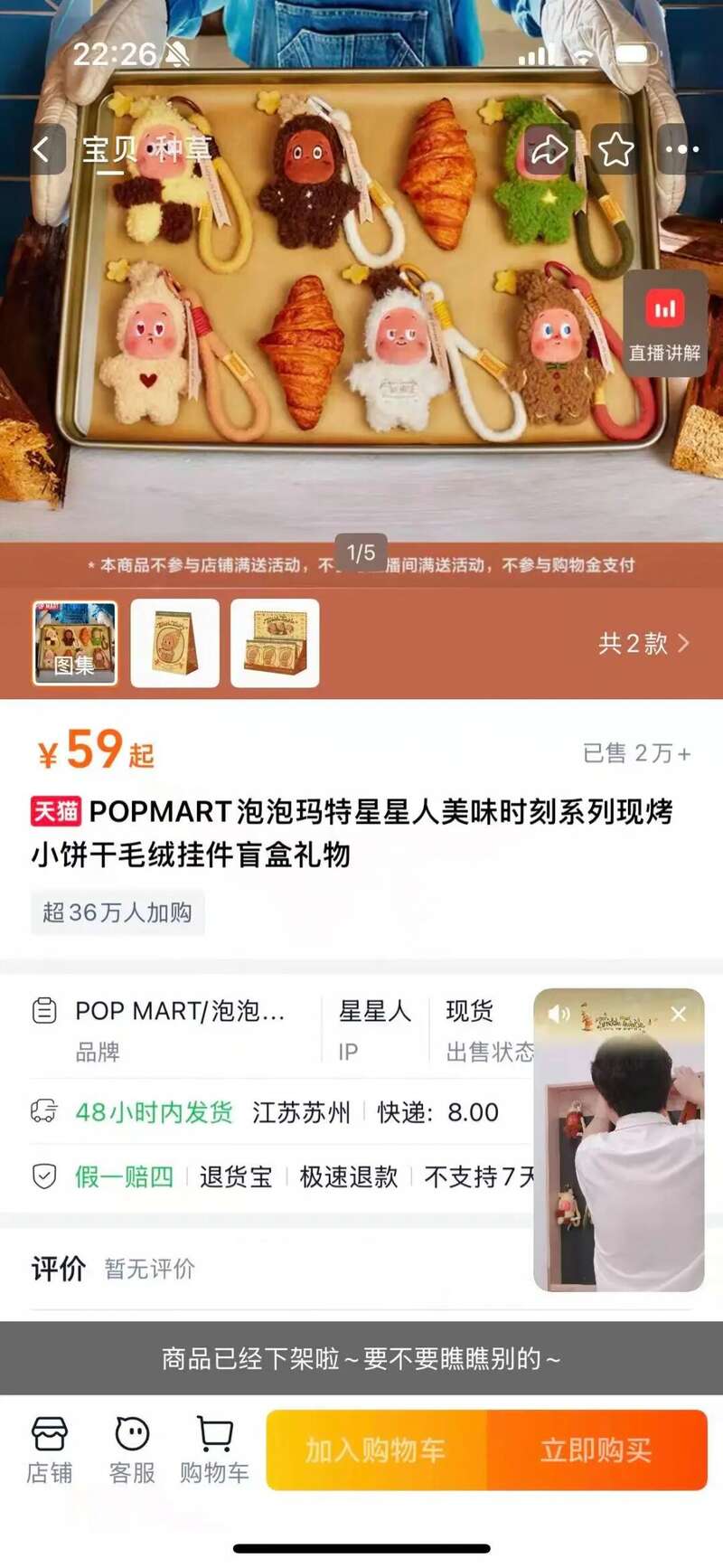The height and width of the screenshot is (1568, 723).
Task: Select the 图集 gallery thumbnail
Action: tap(75, 643)
